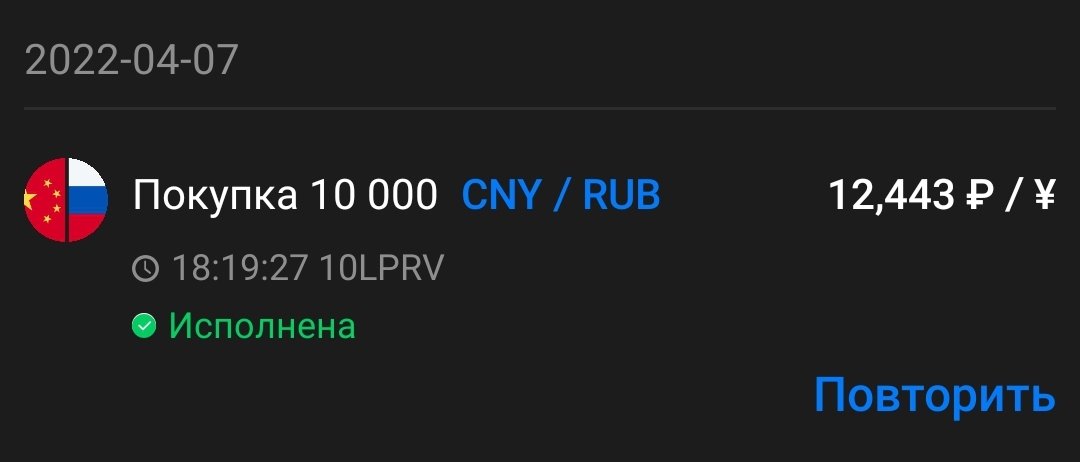The image size is (1080, 462).
Task: Open the executed 10 000 CNY purchase order
Action: [285, 196]
